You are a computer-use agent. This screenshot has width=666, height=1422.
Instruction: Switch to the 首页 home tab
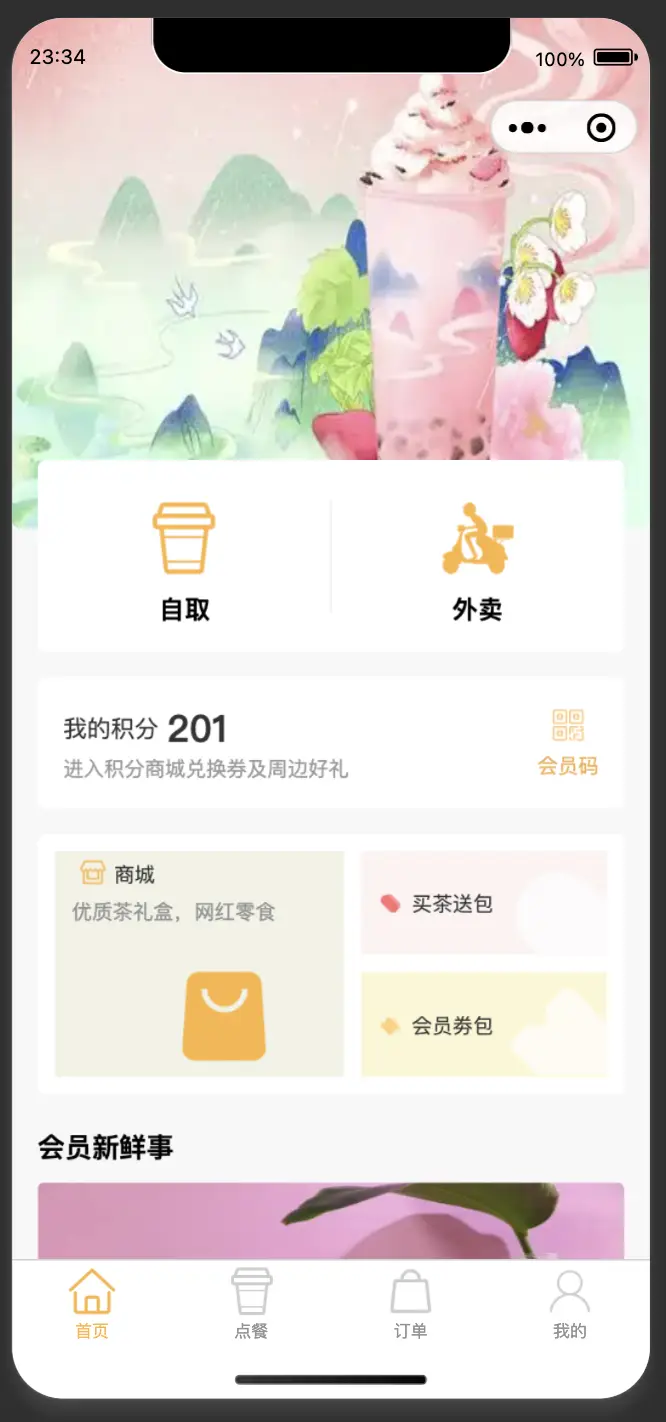92,1304
